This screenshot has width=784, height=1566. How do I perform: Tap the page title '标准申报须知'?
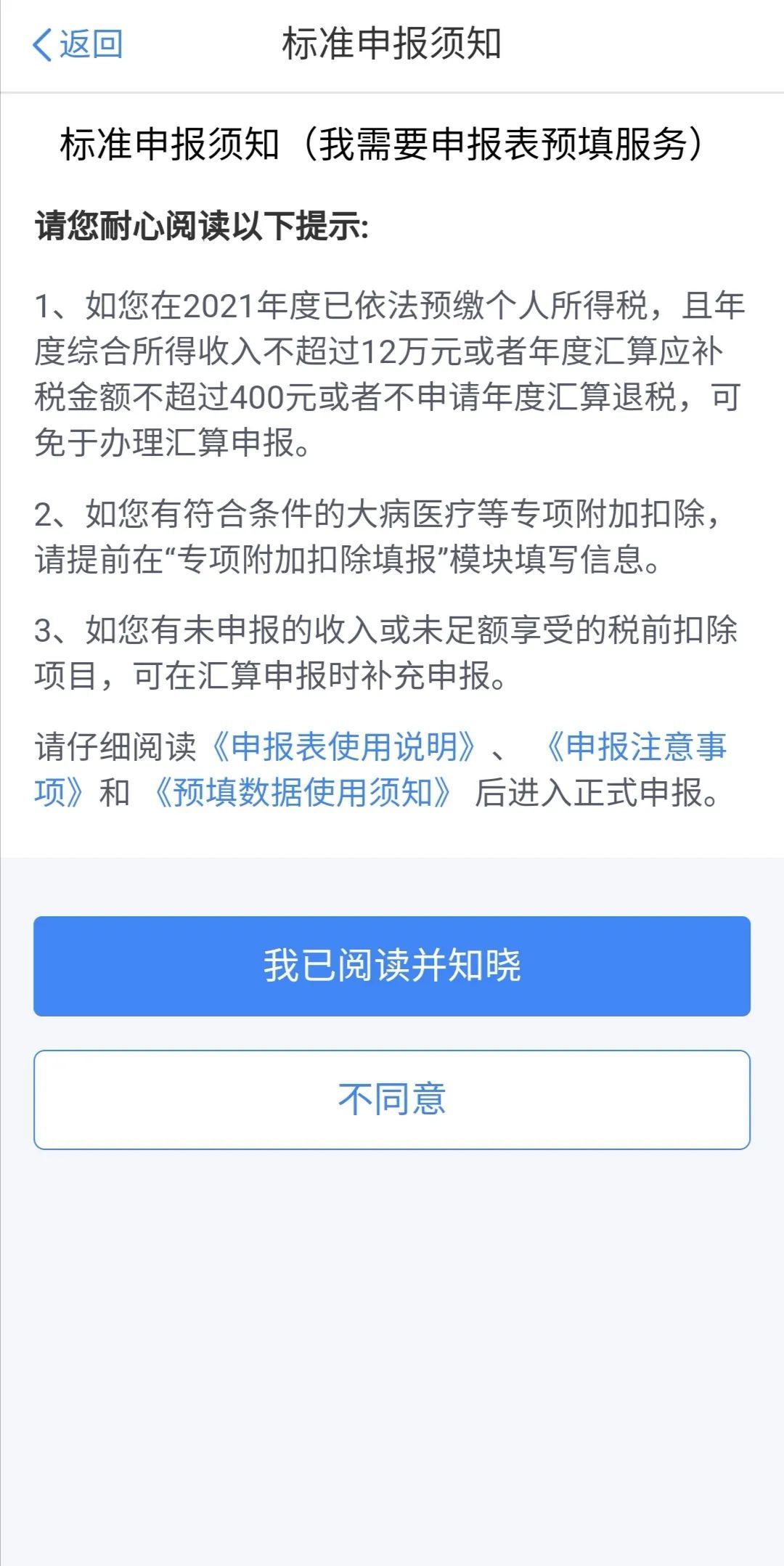point(392,45)
